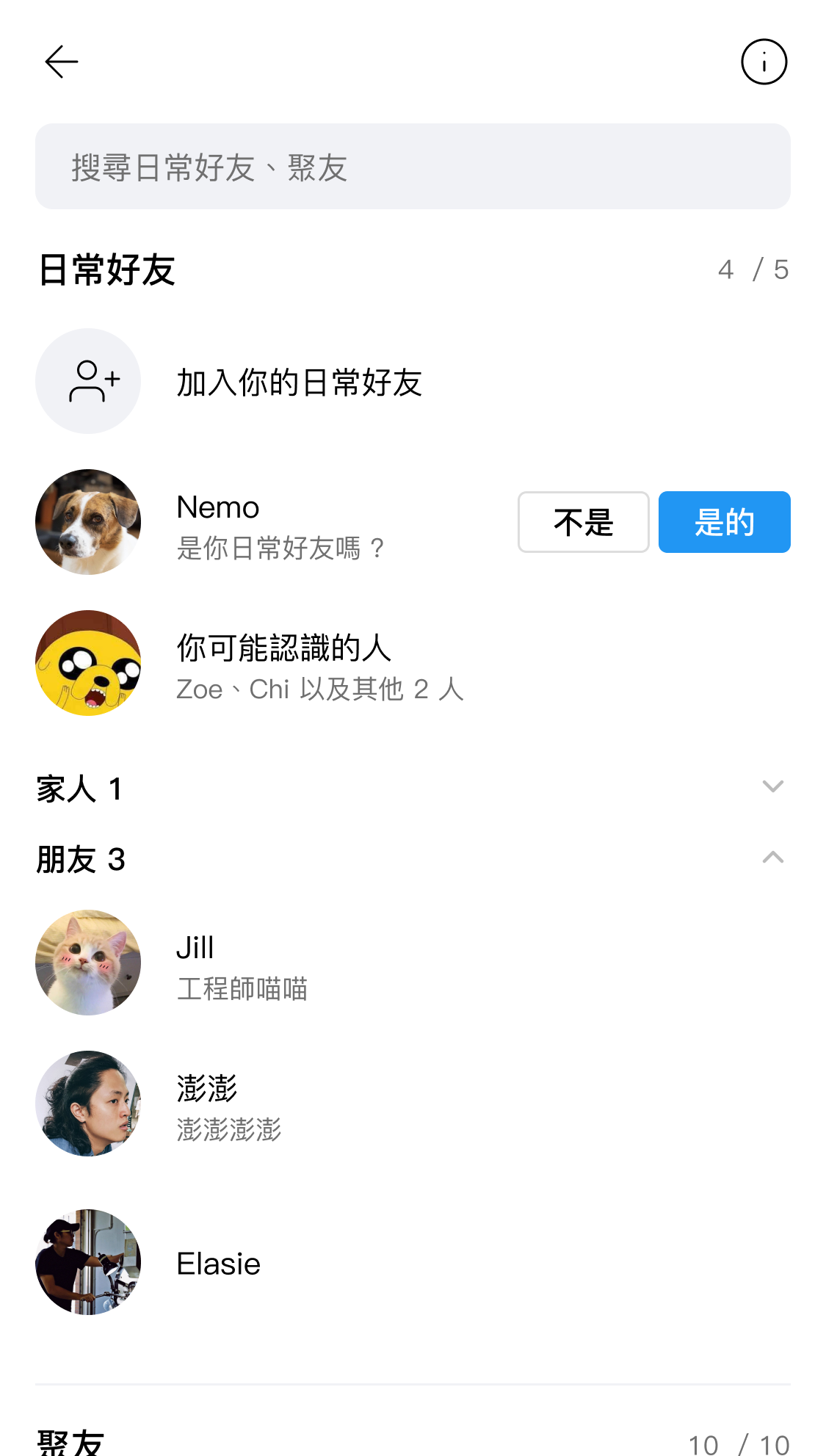
Task: Open the info icon
Action: click(x=764, y=62)
